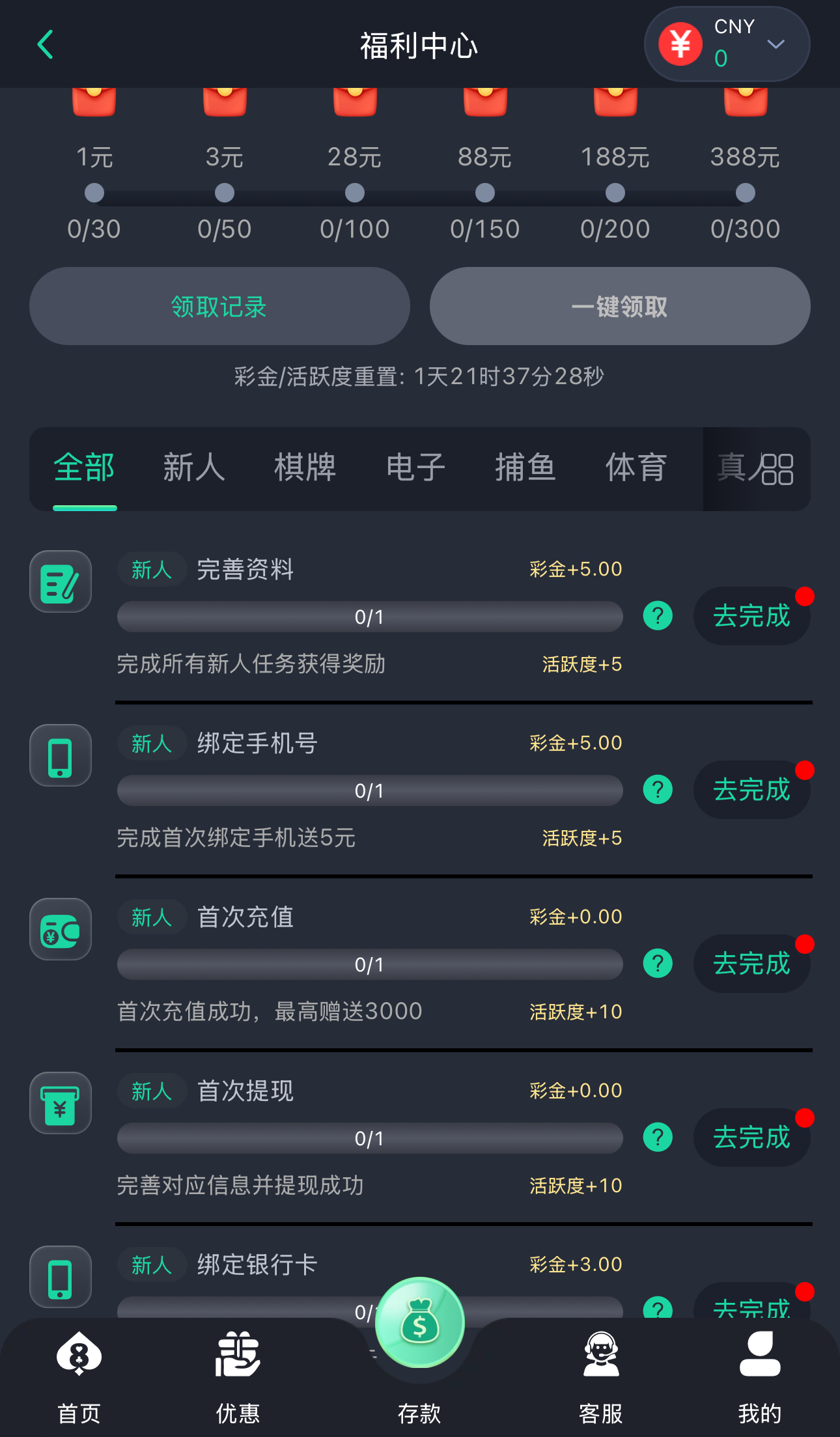Image resolution: width=840 pixels, height=1437 pixels.
Task: Switch to the 棋牌 tab
Action: [x=305, y=468]
